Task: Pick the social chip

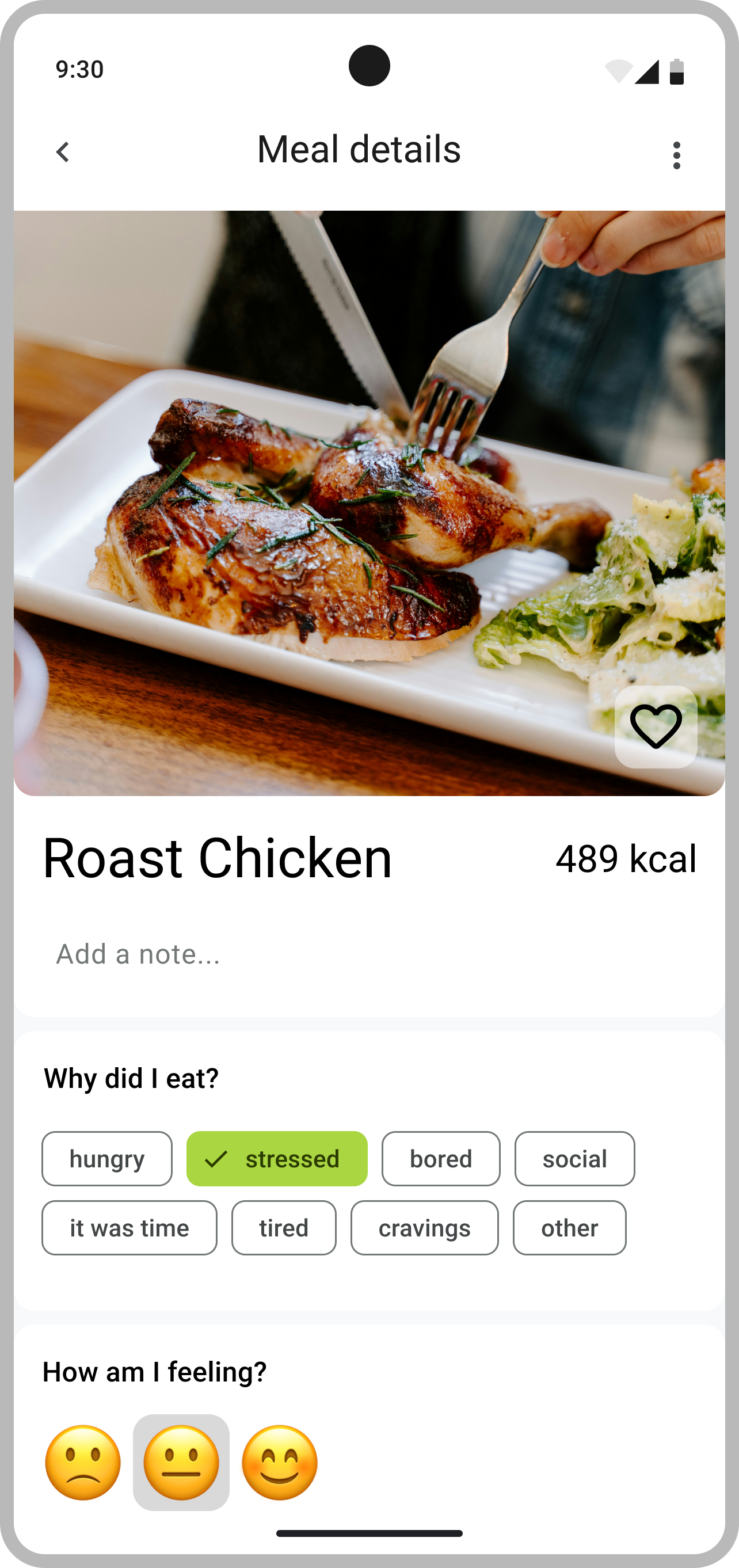Action: point(574,1159)
